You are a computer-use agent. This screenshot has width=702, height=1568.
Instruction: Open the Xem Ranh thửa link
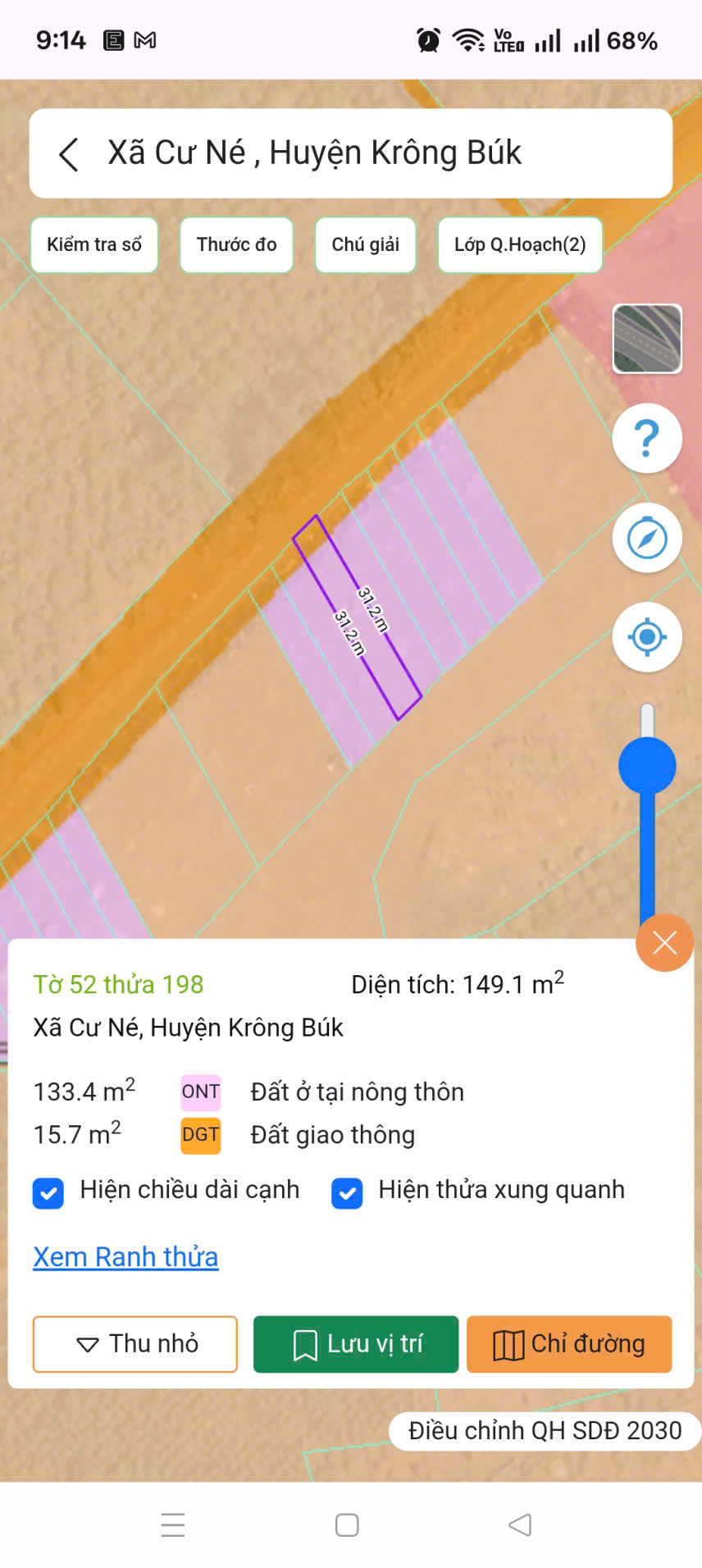point(125,1257)
